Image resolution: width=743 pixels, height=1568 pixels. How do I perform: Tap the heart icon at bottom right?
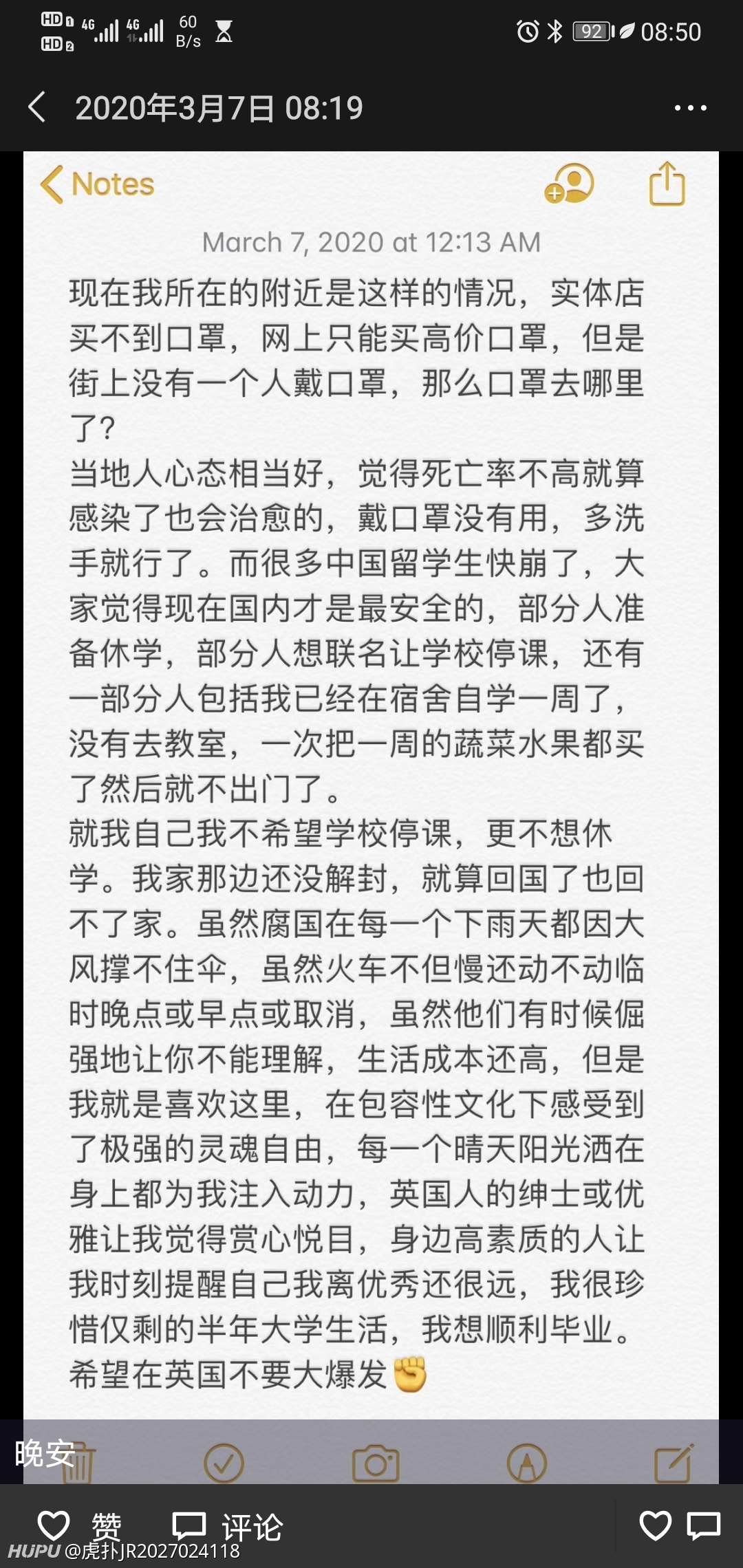pos(655,1525)
